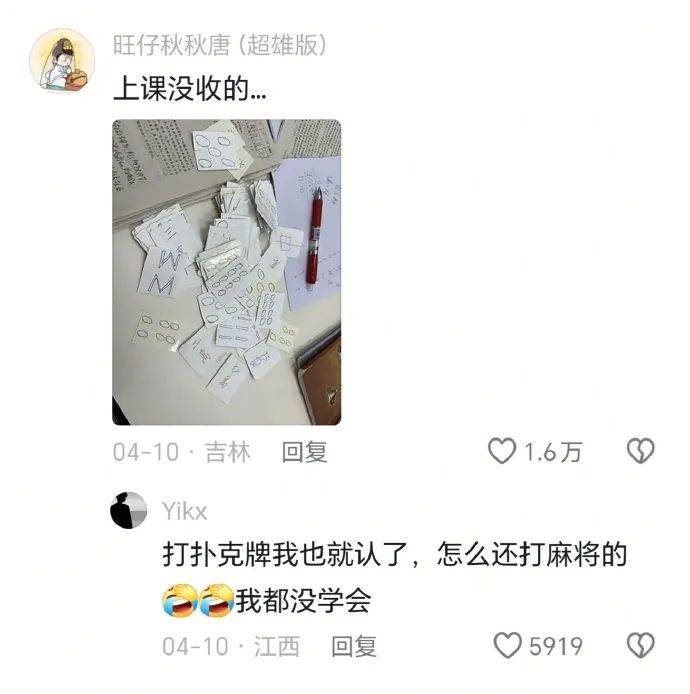Viewport: 690px width, 694px height.
Task: Reply to Yikx's comment
Action: 354,646
